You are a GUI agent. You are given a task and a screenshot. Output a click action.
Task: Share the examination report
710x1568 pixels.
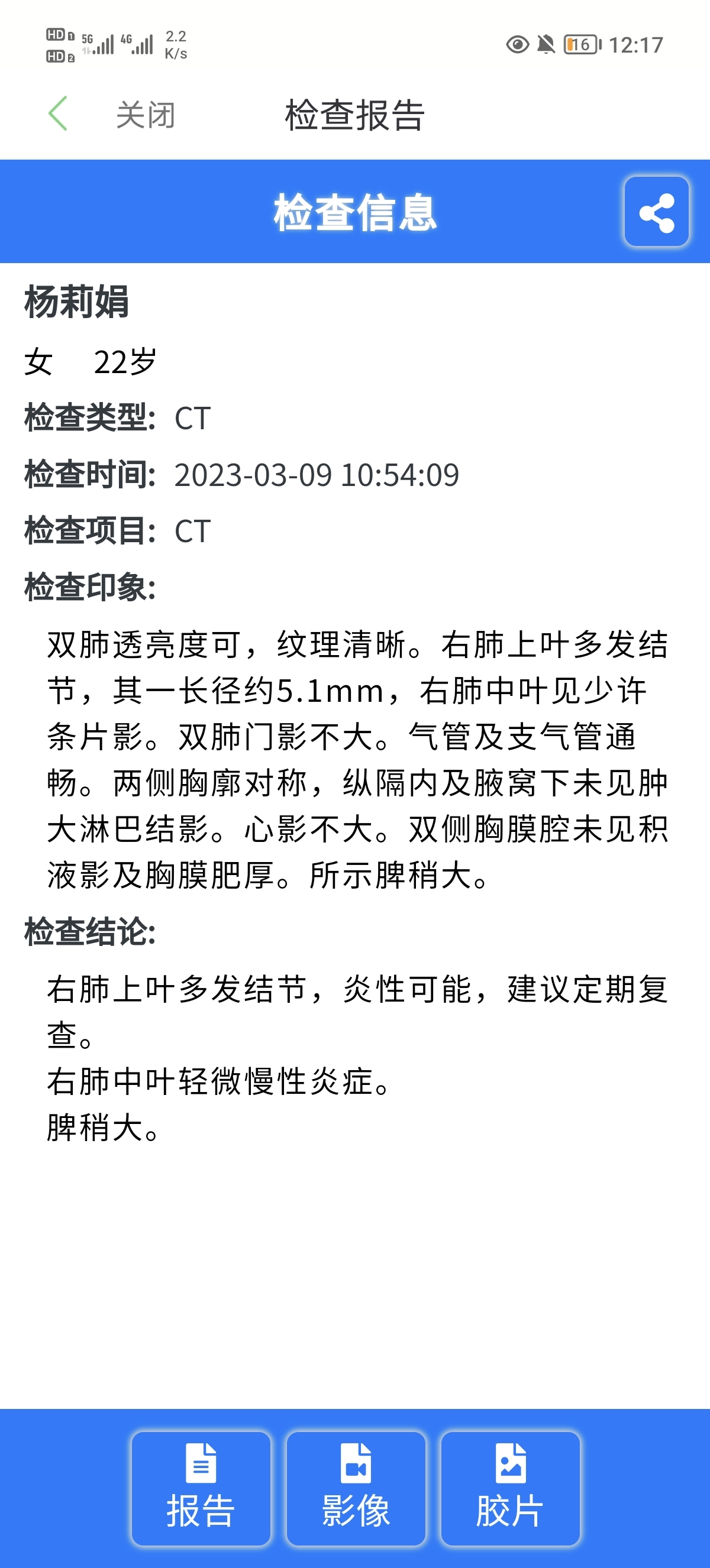tap(656, 212)
